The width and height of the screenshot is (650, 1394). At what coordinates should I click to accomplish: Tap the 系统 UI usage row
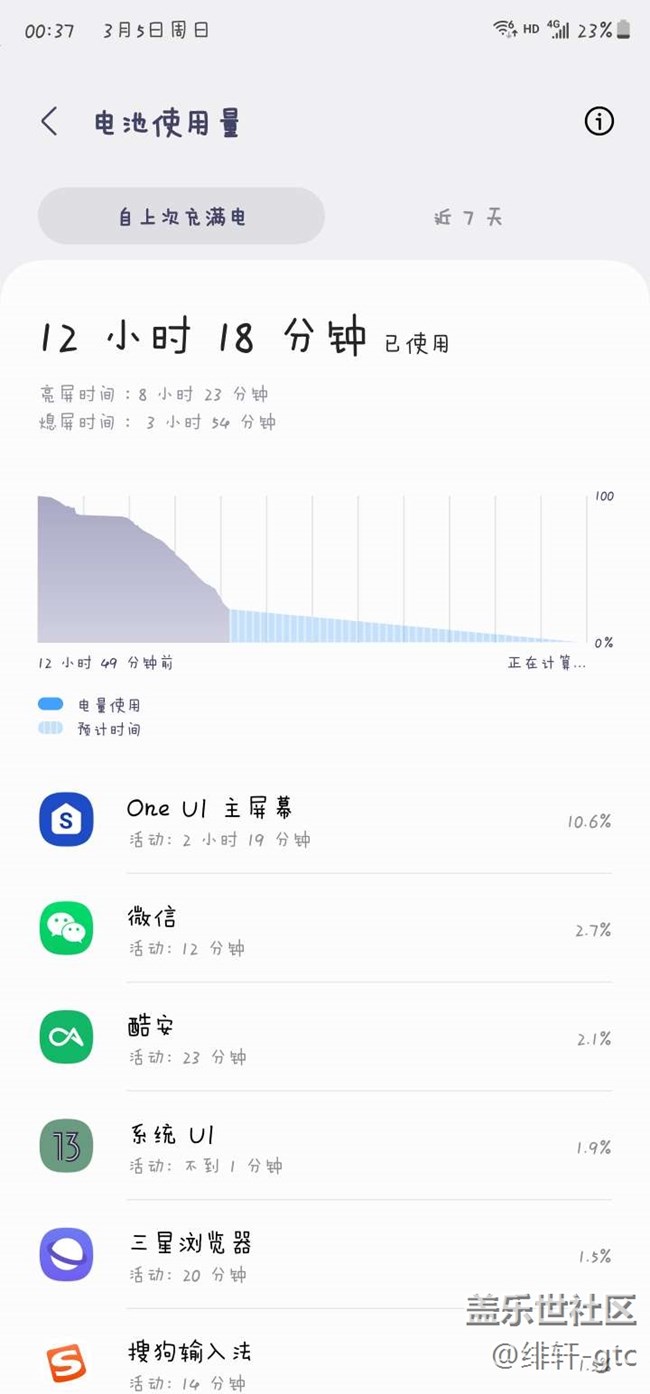(325, 1147)
